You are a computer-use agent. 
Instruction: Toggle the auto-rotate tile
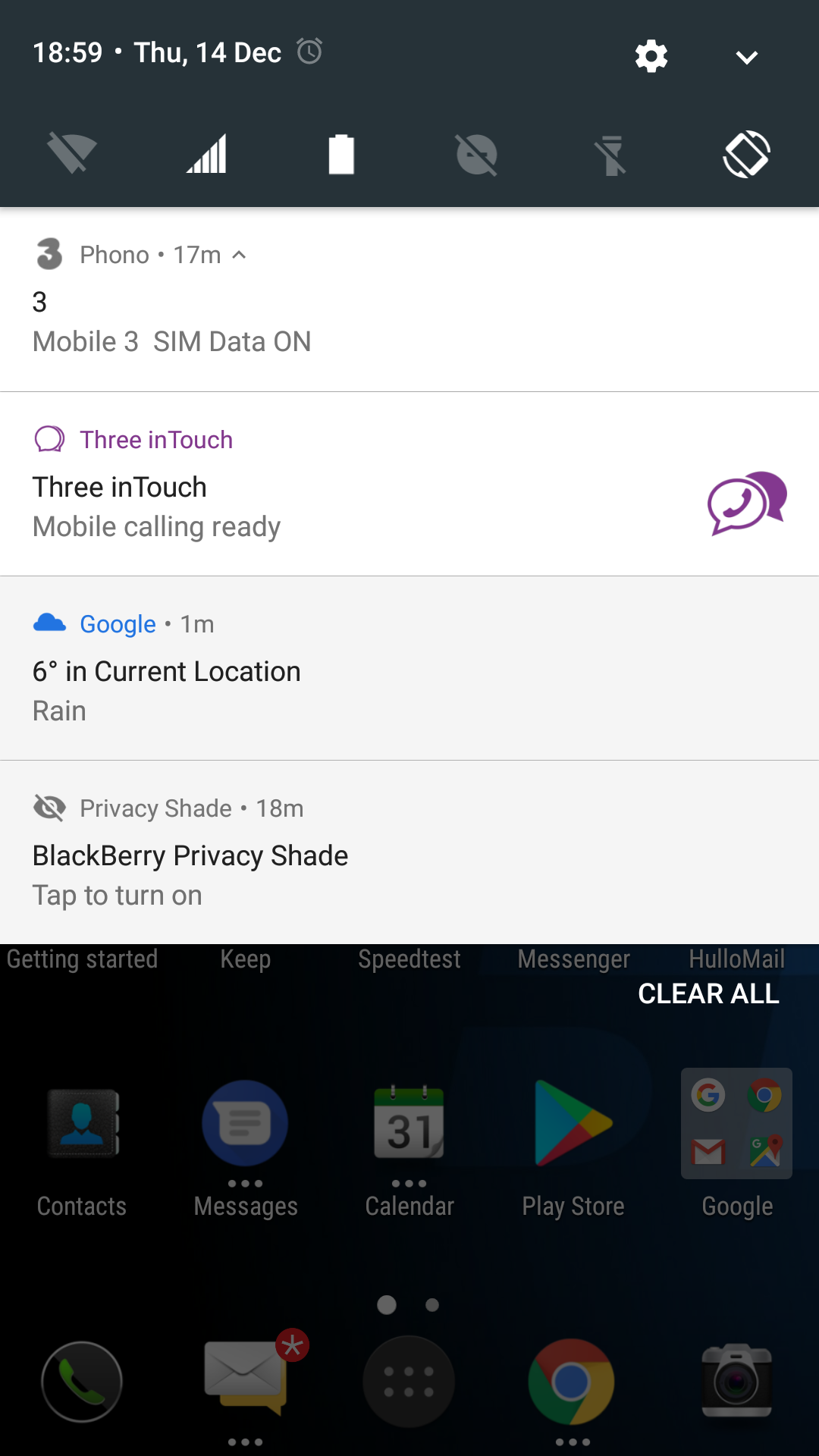click(747, 154)
